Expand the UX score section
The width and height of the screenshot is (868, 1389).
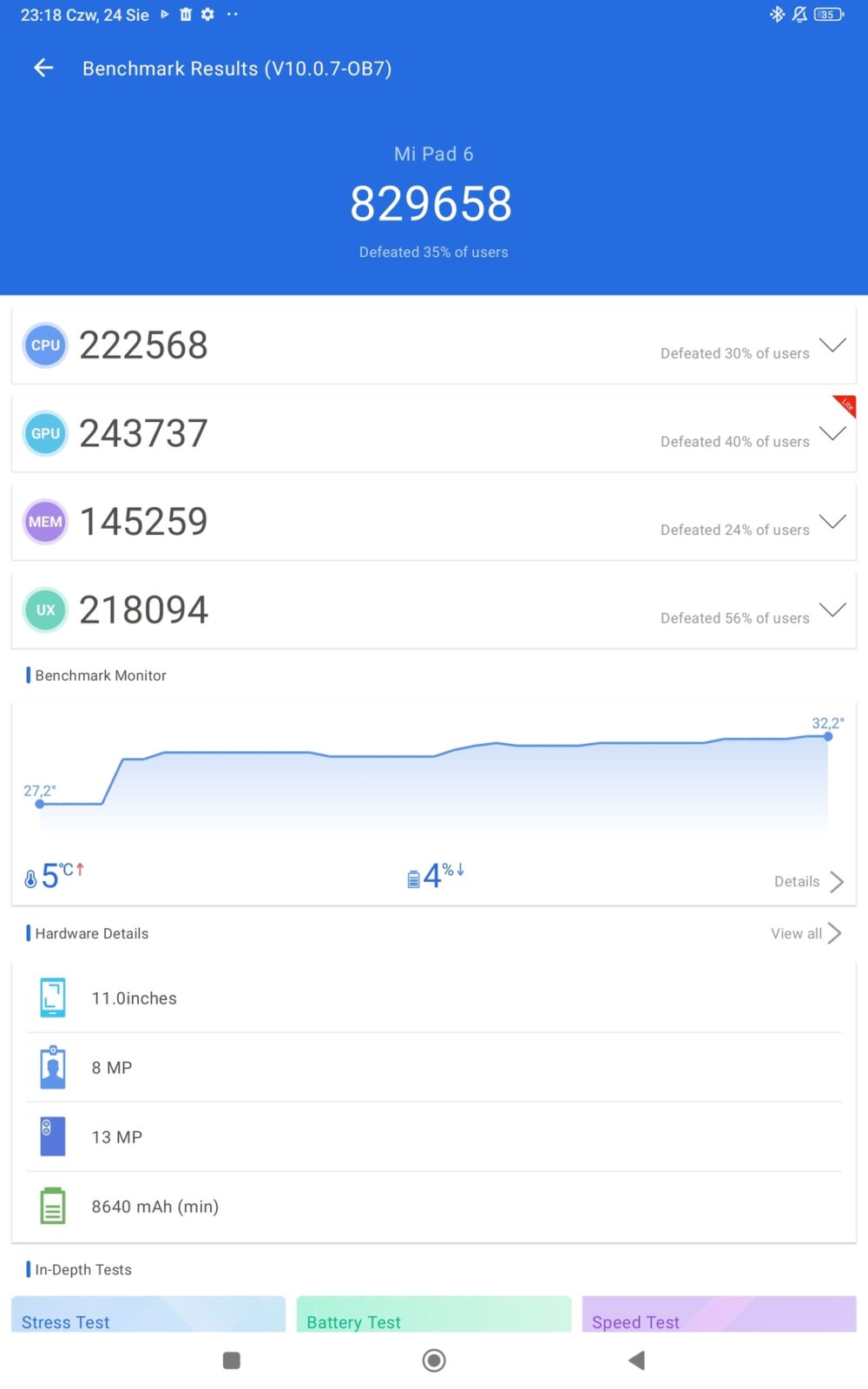click(x=832, y=610)
